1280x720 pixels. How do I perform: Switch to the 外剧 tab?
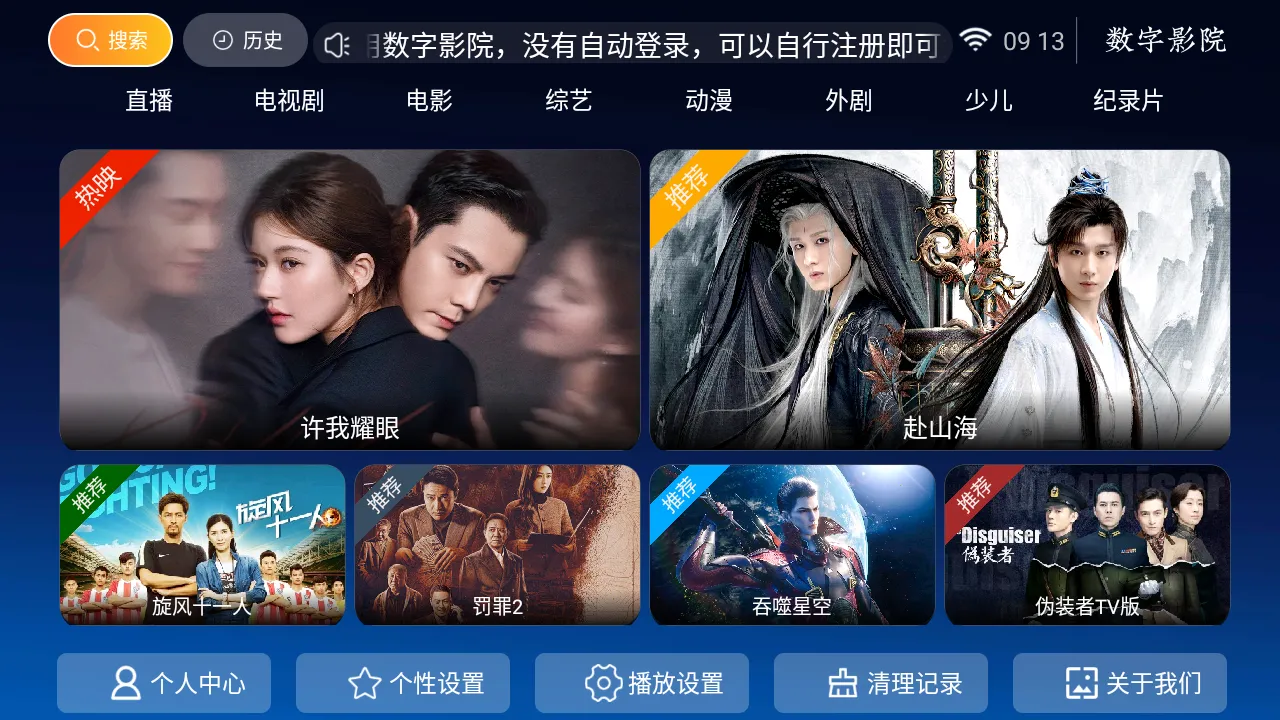tap(849, 100)
